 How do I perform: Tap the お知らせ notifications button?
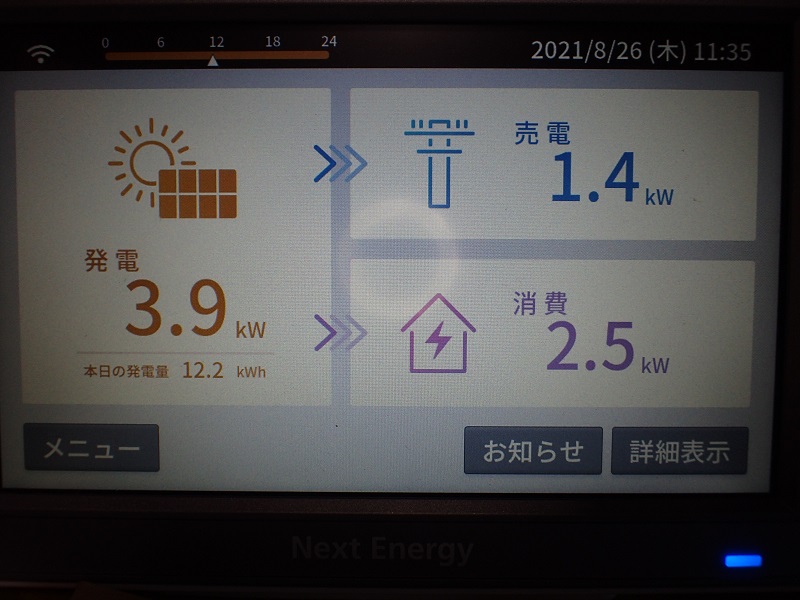533,450
